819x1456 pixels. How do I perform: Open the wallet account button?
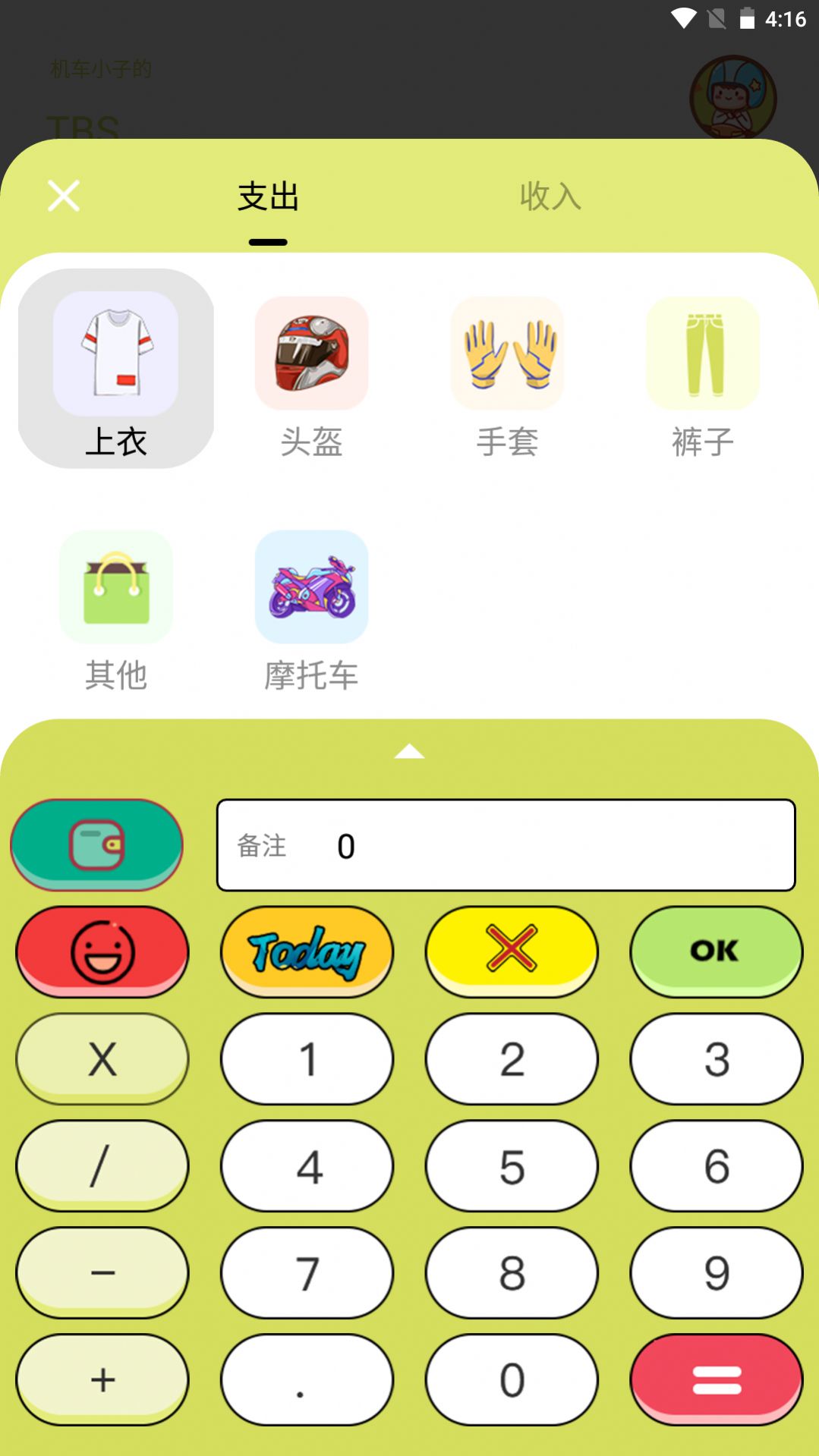pos(97,844)
